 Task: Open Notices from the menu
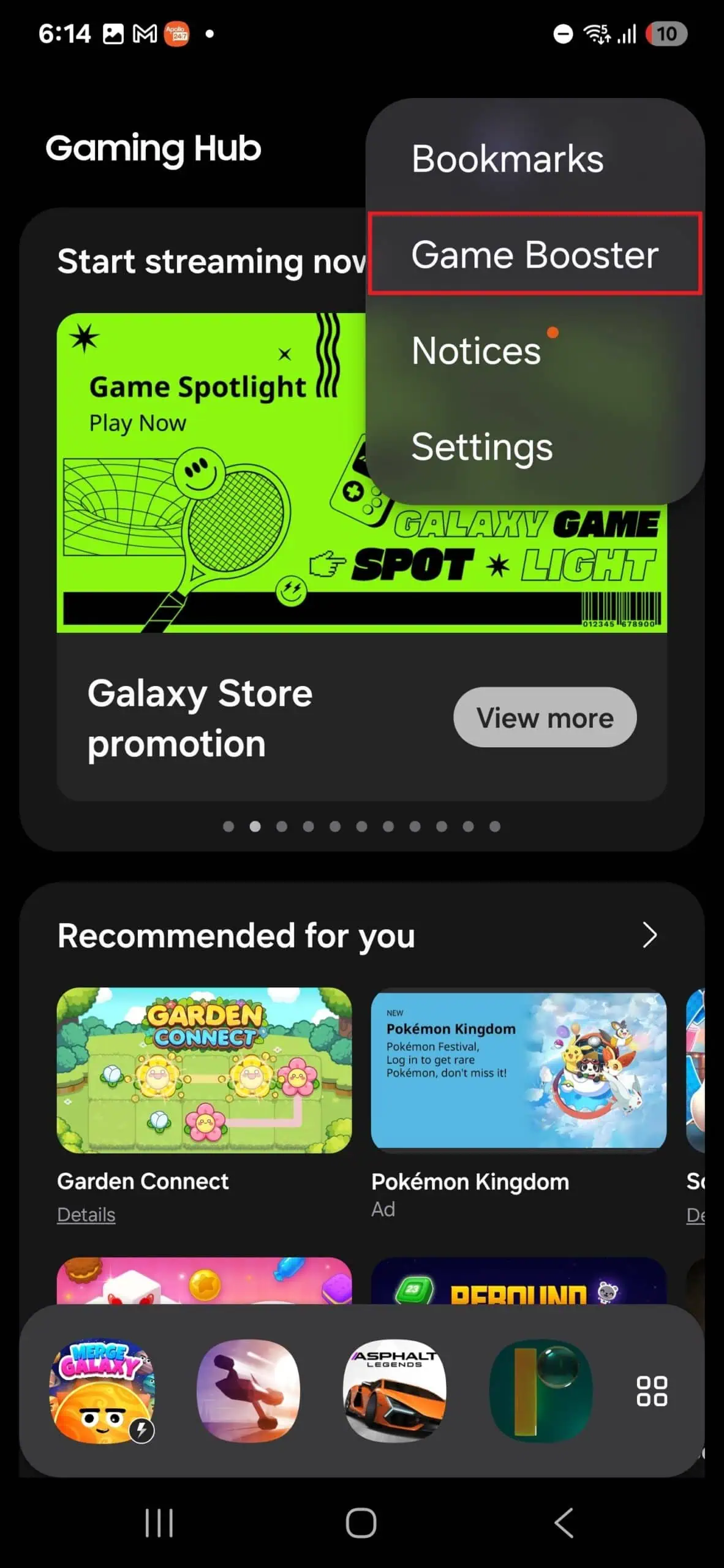tap(477, 351)
